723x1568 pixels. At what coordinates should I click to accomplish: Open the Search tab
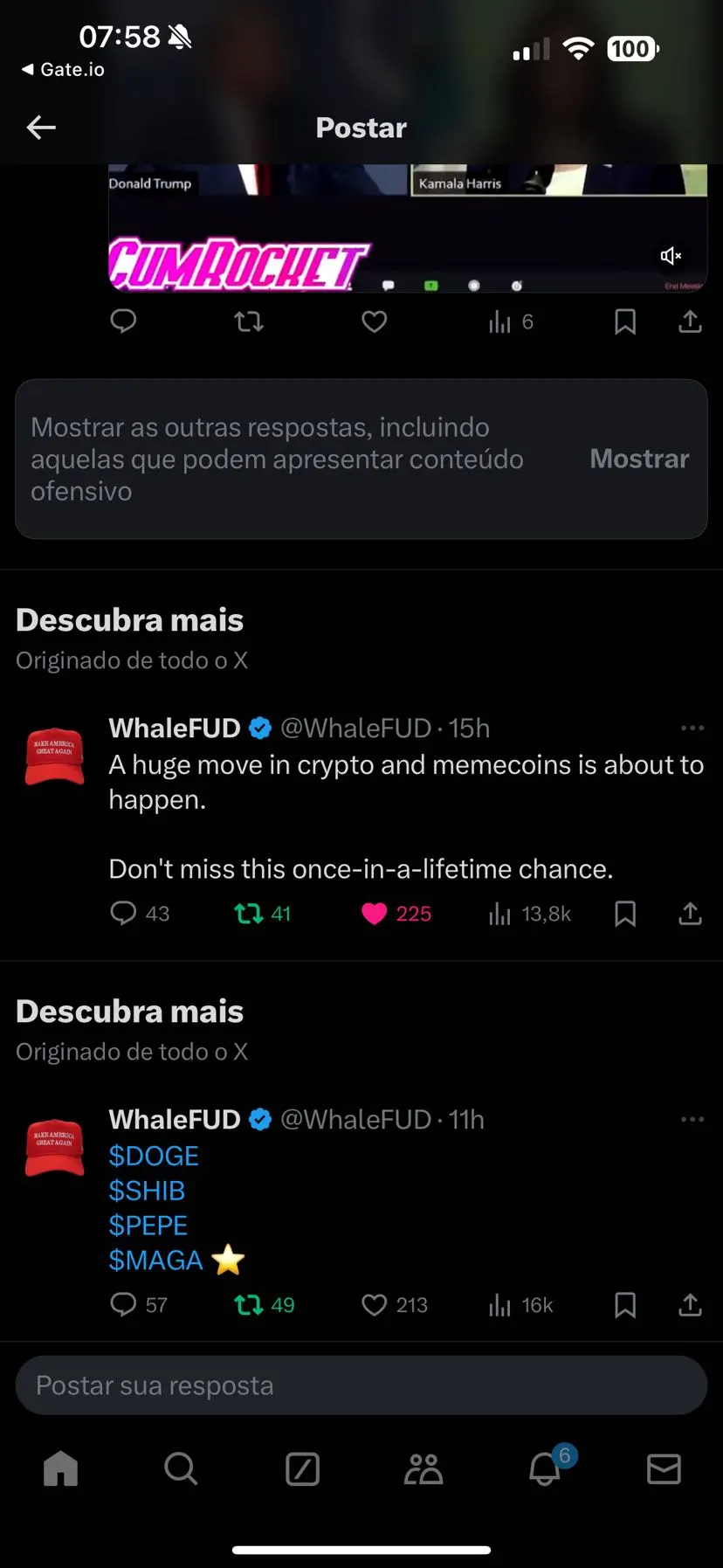pyautogui.click(x=181, y=1468)
